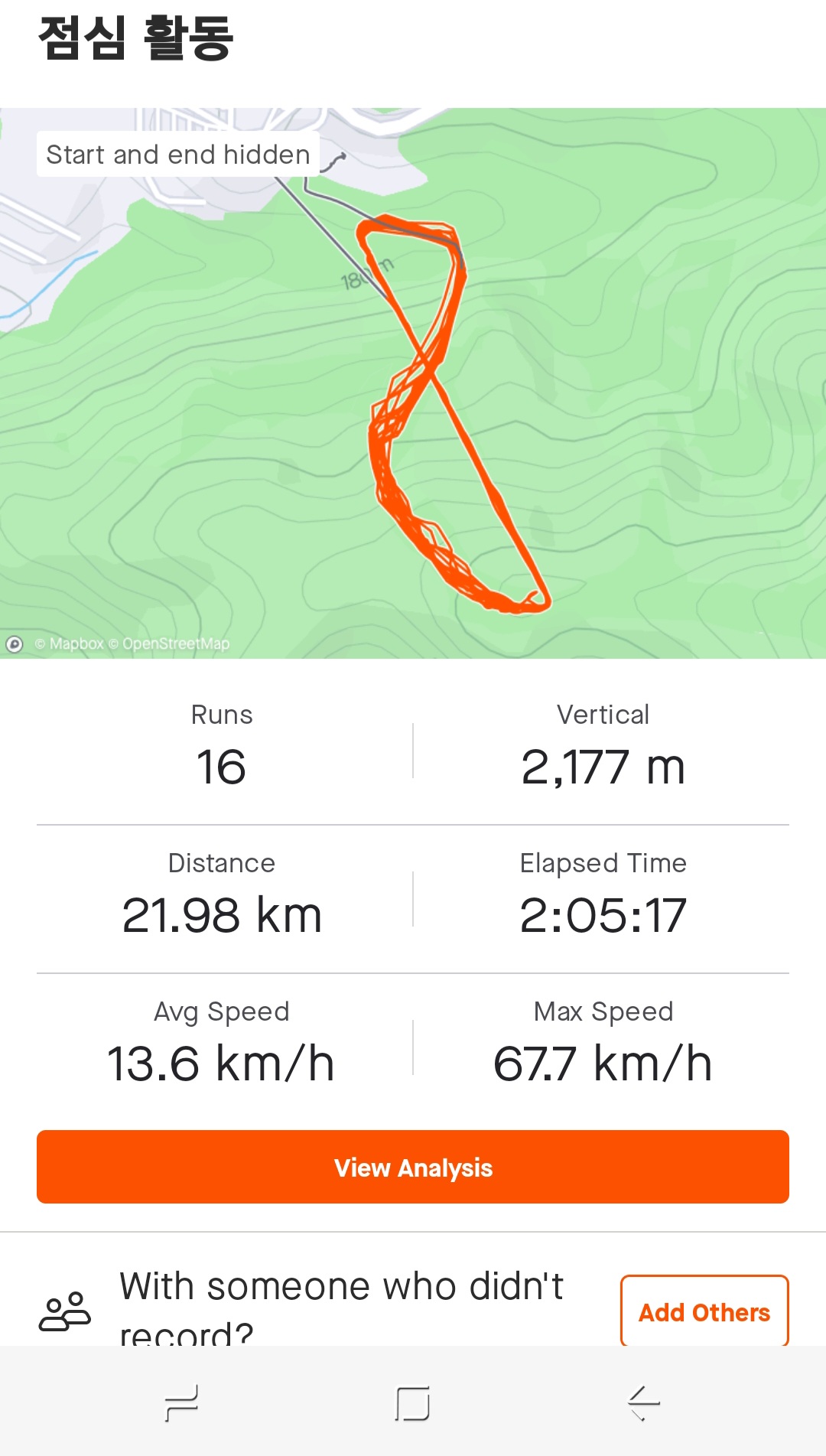Tap the Mapbox logo icon on the map
This screenshot has height=1456, width=826.
point(15,645)
